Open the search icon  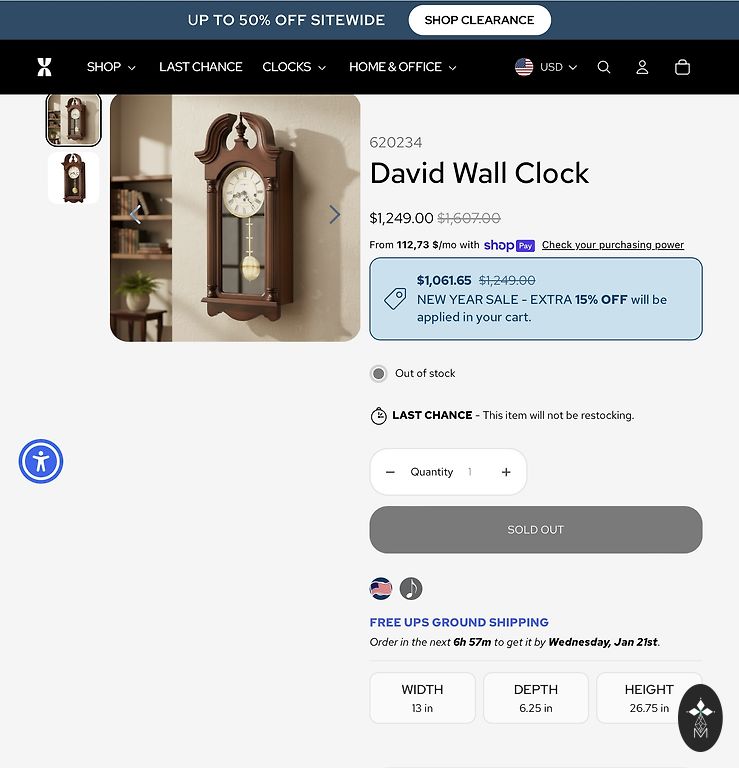(604, 67)
